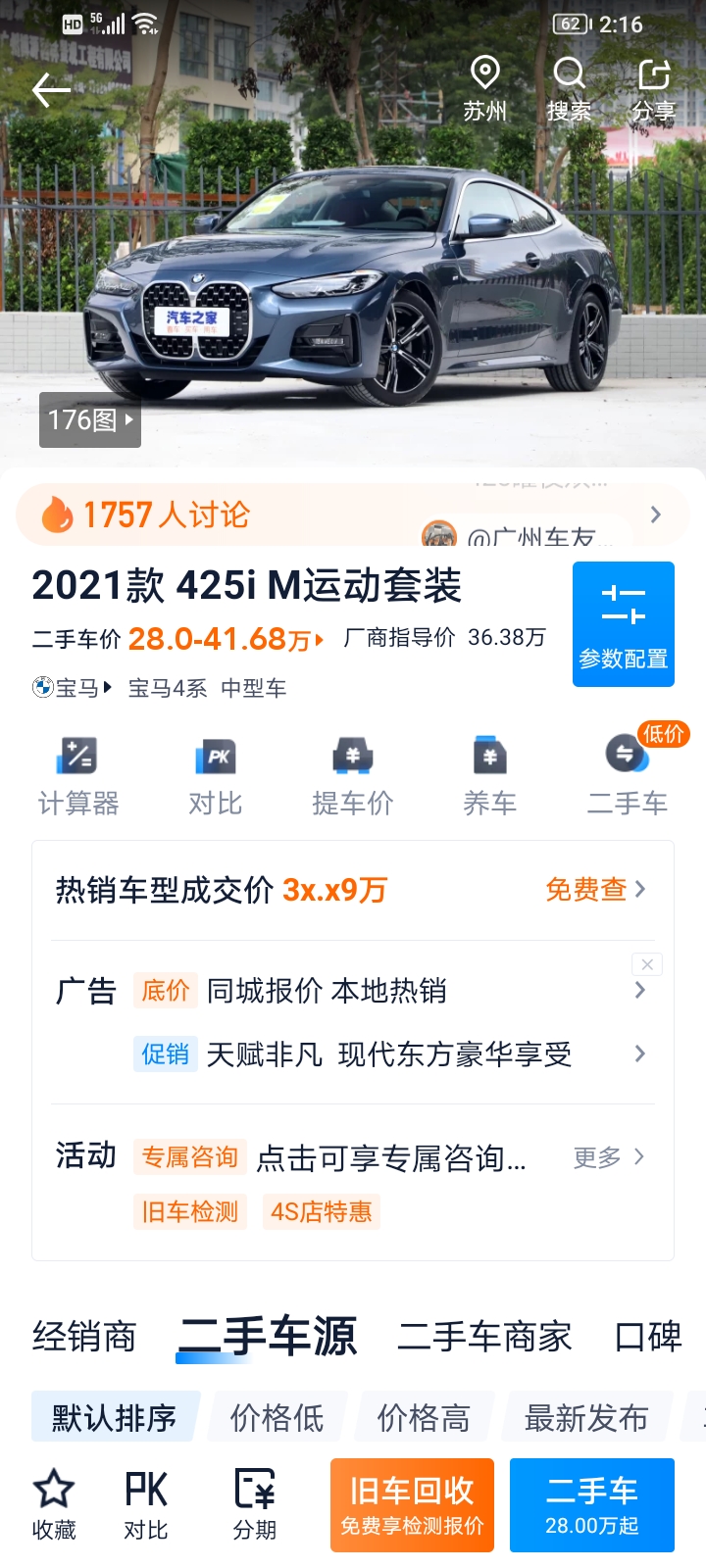Change city from 苏州
Image resolution: width=706 pixels, height=1568 pixels.
(485, 89)
